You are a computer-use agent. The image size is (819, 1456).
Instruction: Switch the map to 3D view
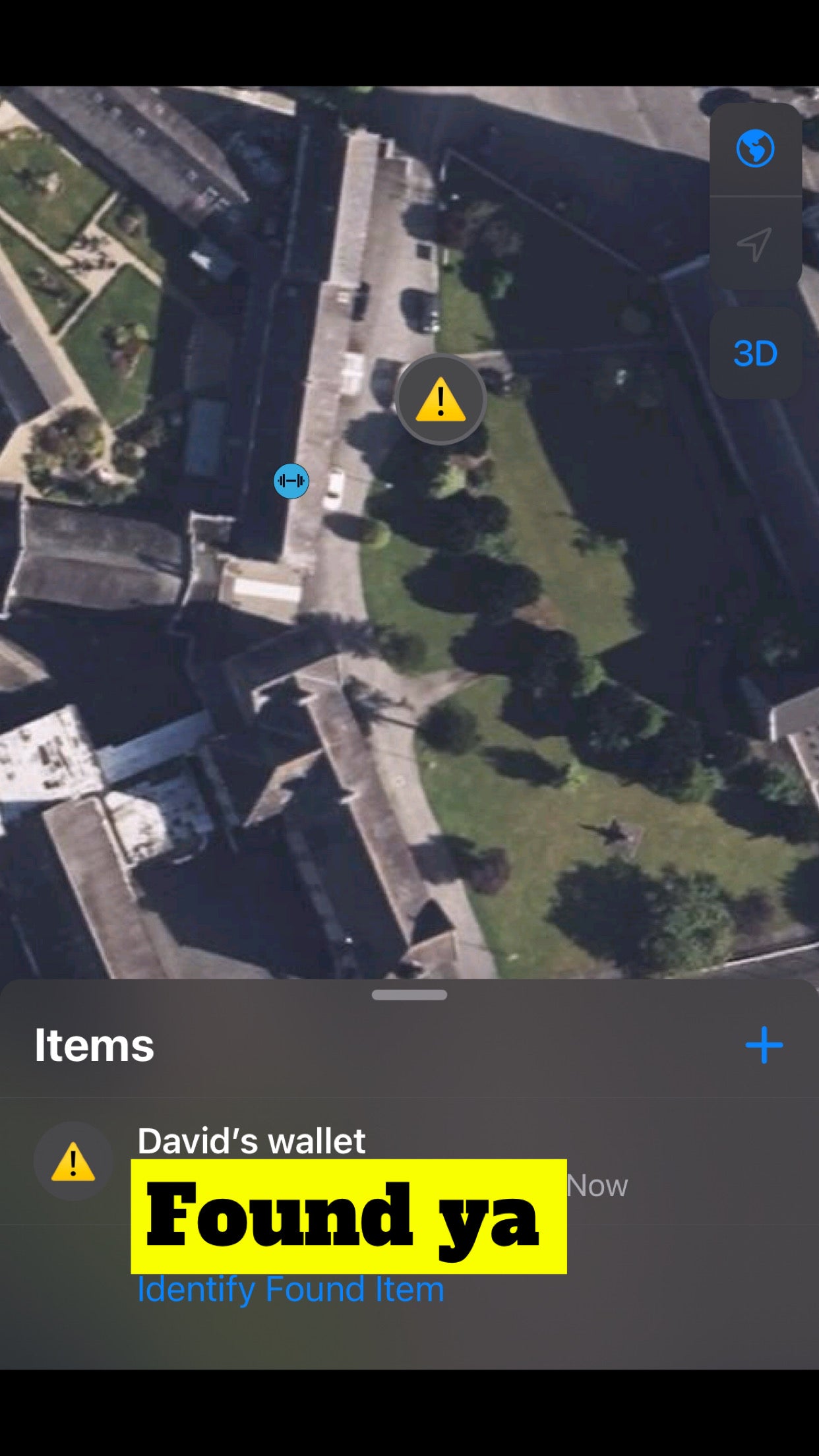pos(755,353)
